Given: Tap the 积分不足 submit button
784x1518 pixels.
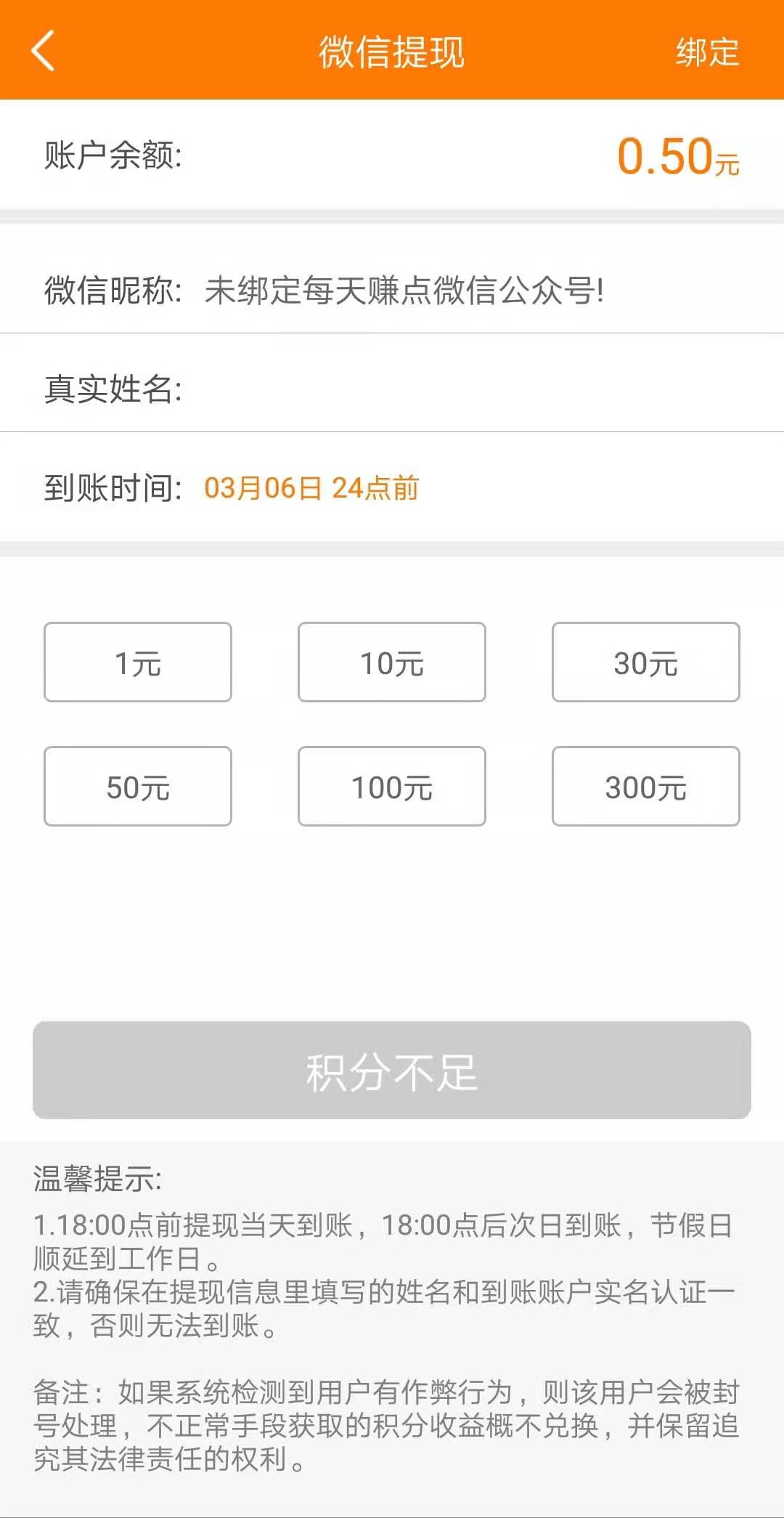Looking at the screenshot, I should coord(392,1069).
